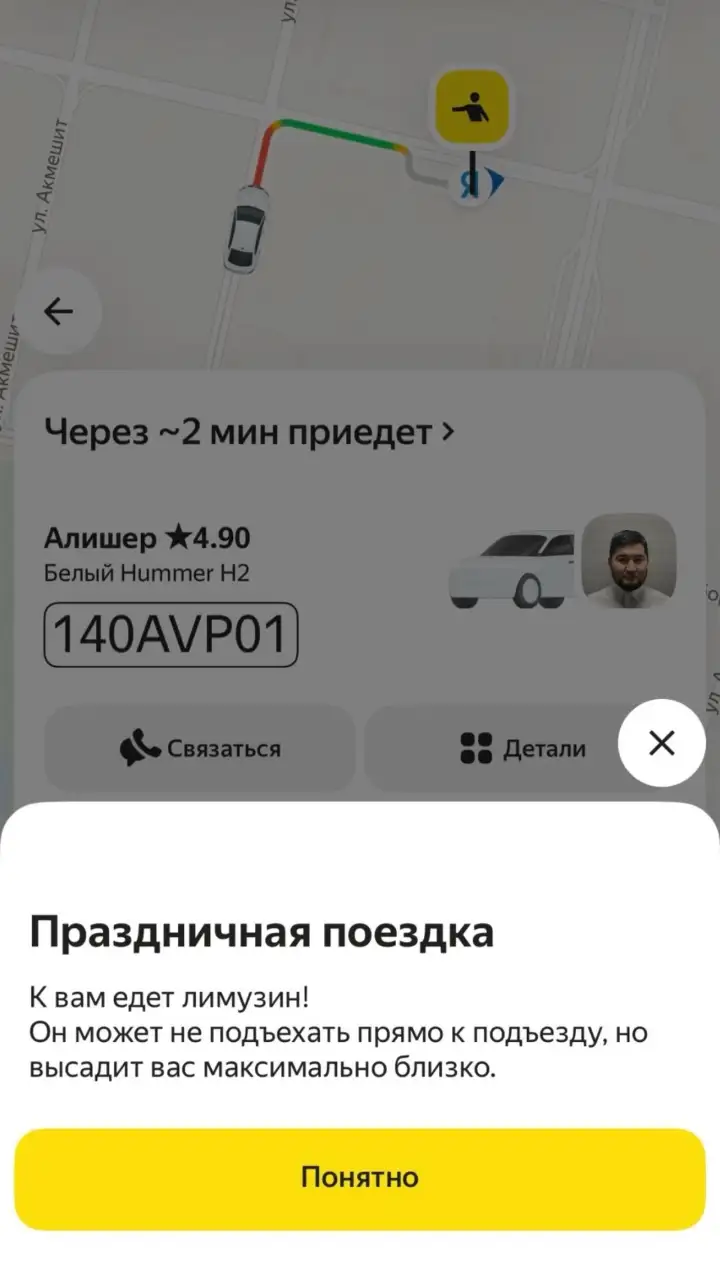Click the Праздничная поездка heading
Screen dimensions: 720x1261
262,930
